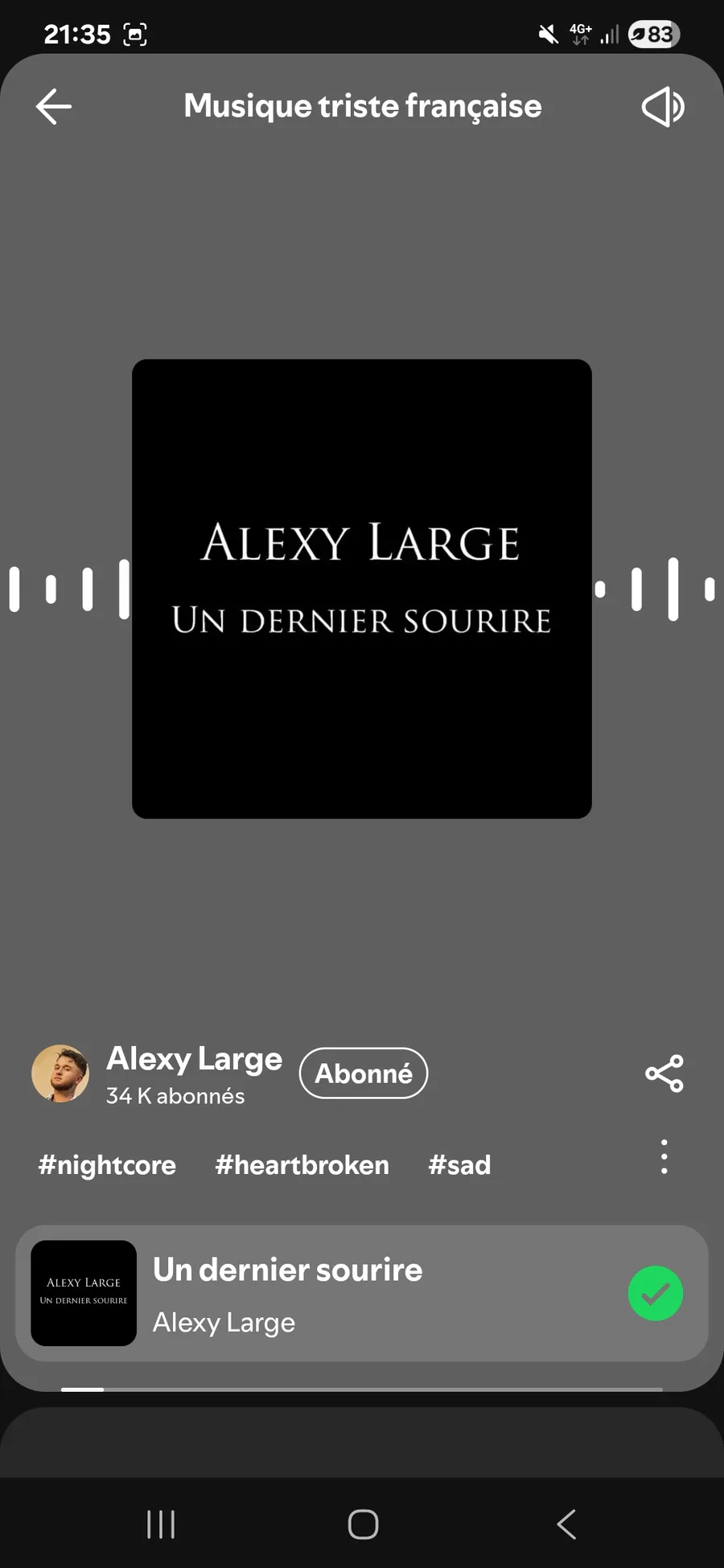Image resolution: width=724 pixels, height=1568 pixels.
Task: Open Alexy Large's profile picture
Action: (60, 1073)
